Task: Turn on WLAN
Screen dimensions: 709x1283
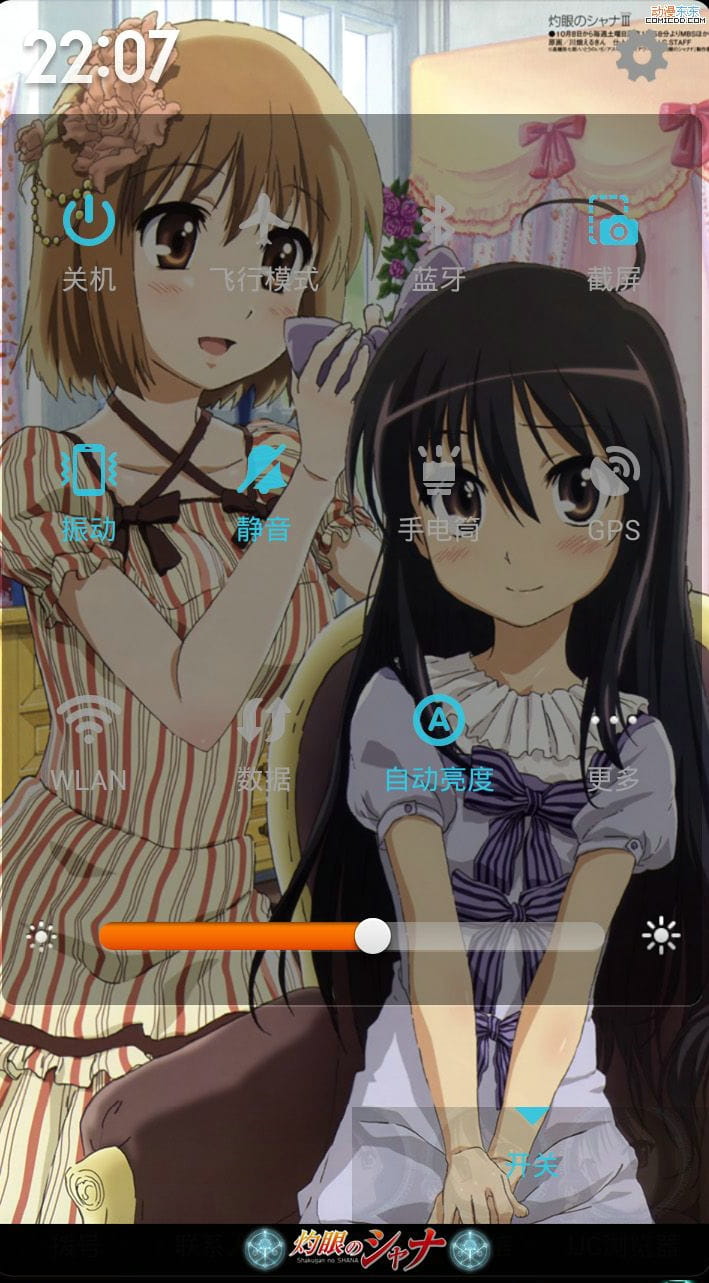Action: [x=89, y=740]
